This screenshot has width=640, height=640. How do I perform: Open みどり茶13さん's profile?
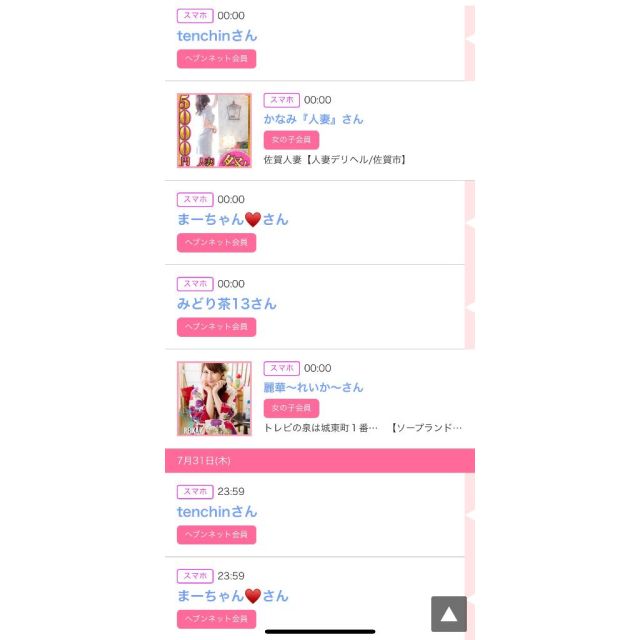[x=227, y=304]
